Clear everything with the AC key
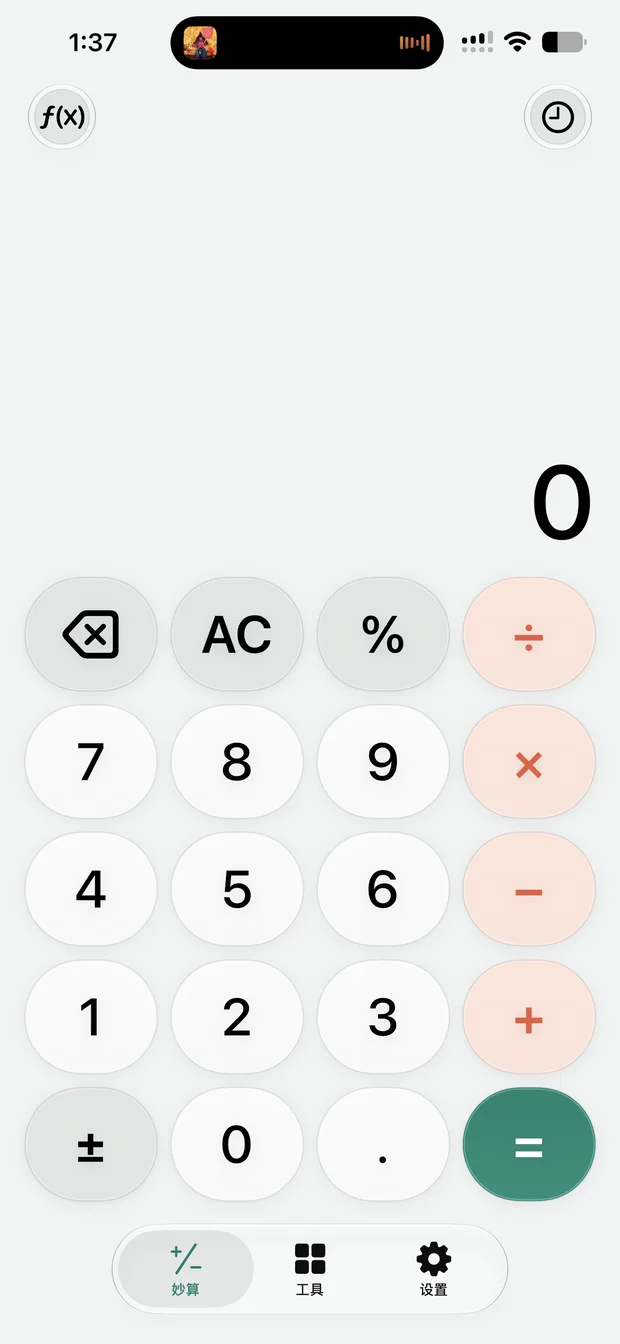The width and height of the screenshot is (620, 1344). 237,634
